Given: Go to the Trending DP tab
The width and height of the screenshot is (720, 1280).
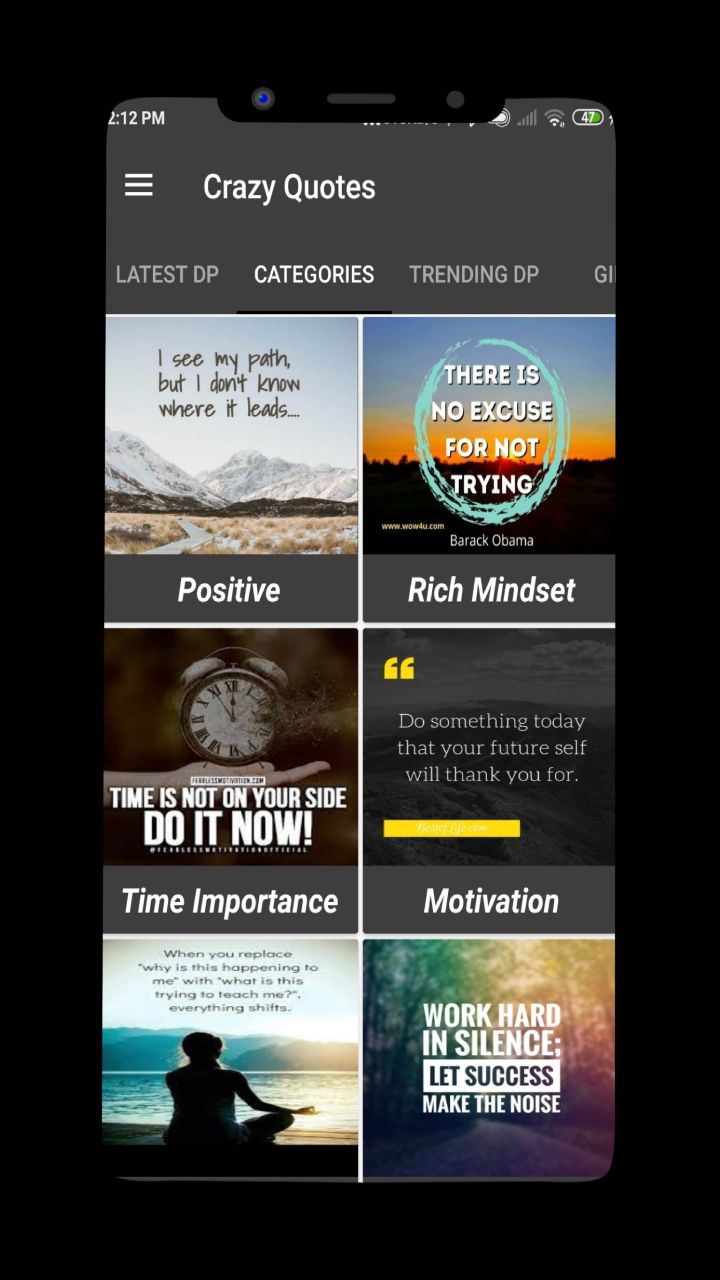Looking at the screenshot, I should click(474, 275).
